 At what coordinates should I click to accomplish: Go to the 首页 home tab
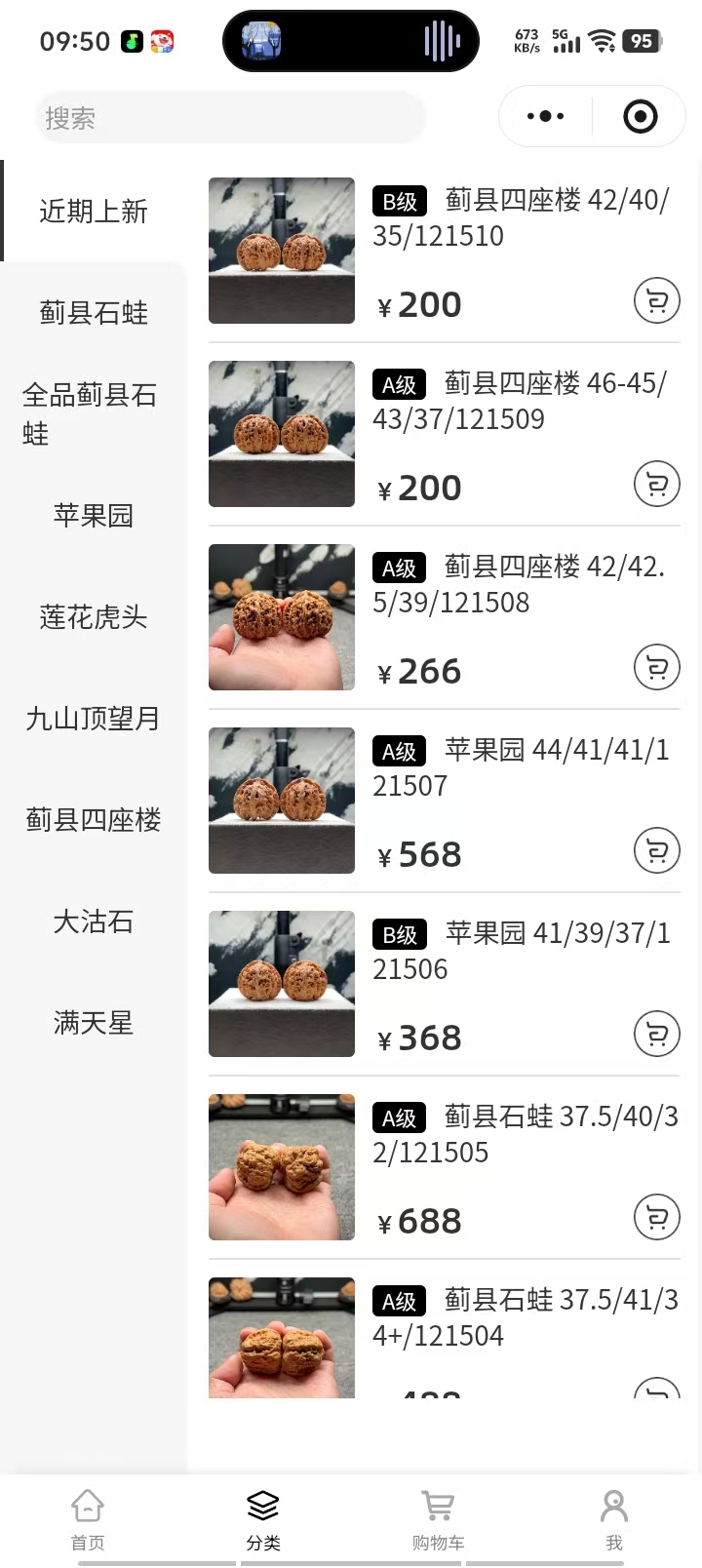(88, 1518)
